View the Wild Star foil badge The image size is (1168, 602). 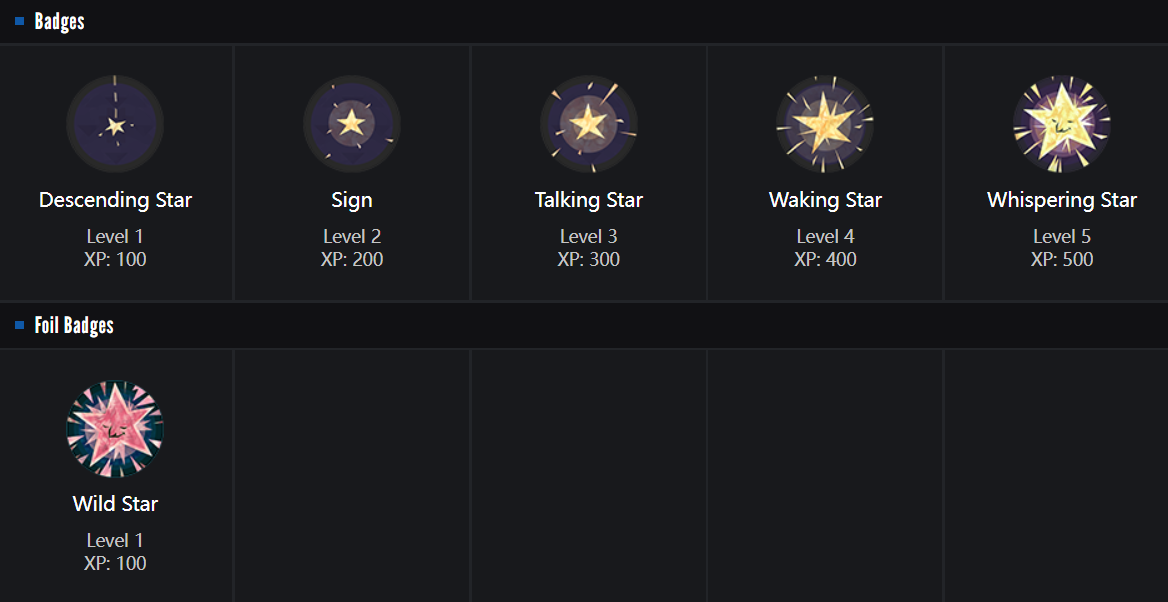tap(115, 429)
